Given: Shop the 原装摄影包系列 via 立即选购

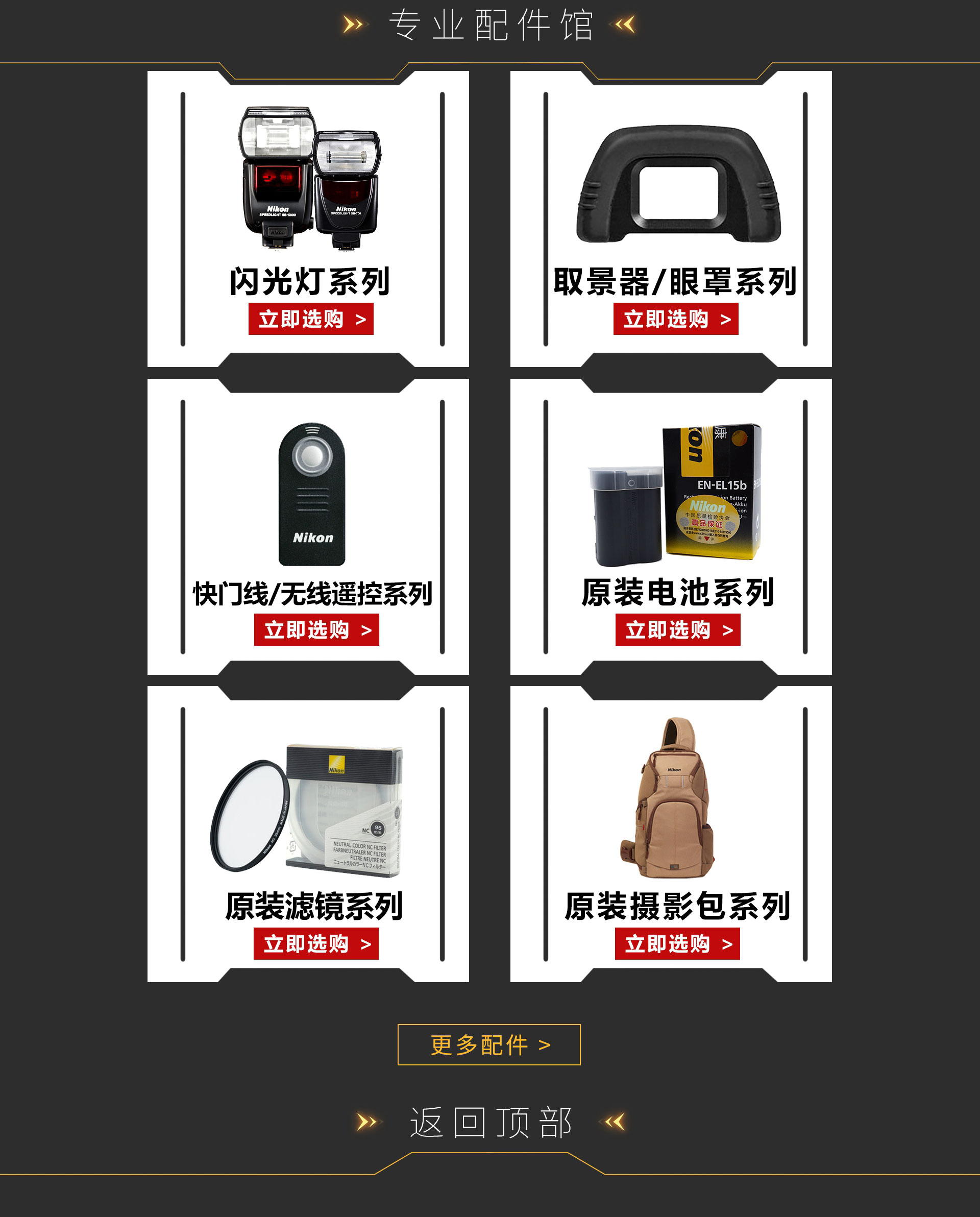Looking at the screenshot, I should click(x=677, y=943).
